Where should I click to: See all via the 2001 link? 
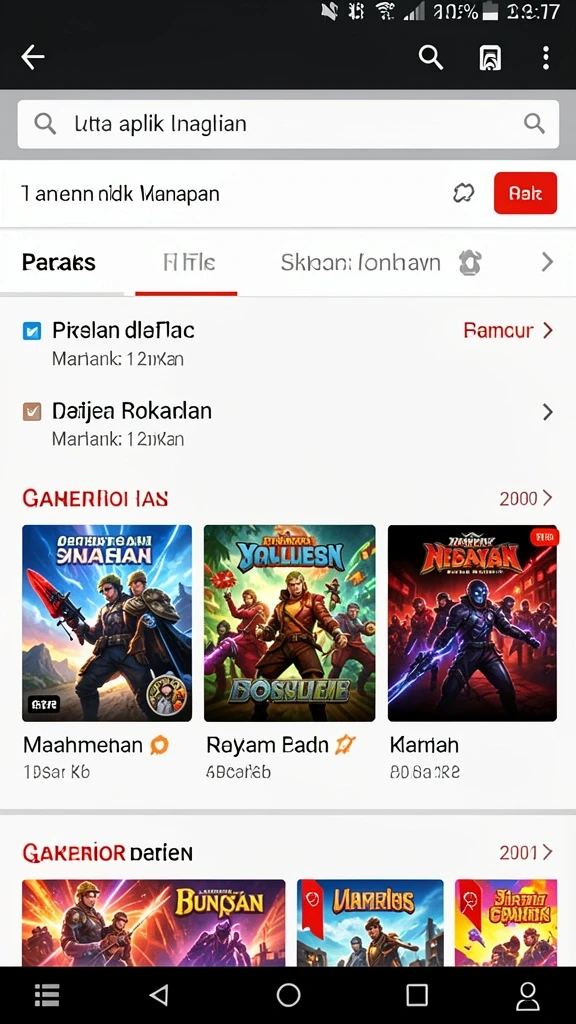(x=526, y=852)
